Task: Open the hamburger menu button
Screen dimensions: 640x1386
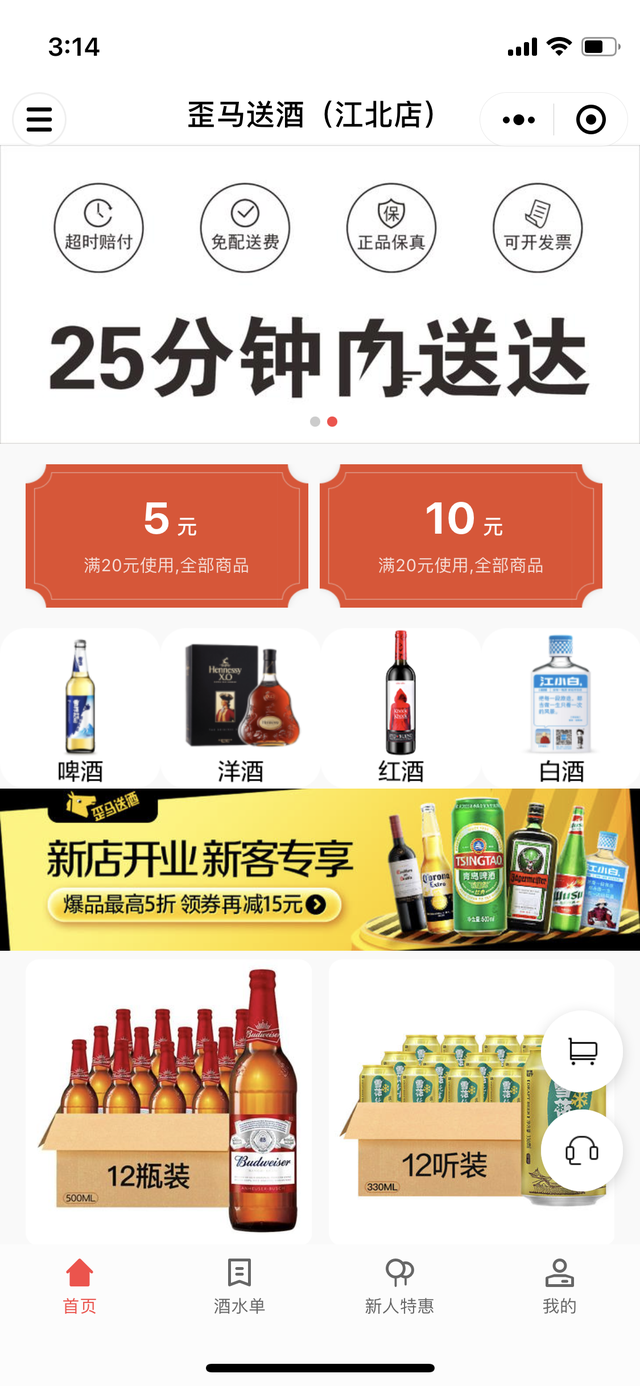Action: point(39,119)
